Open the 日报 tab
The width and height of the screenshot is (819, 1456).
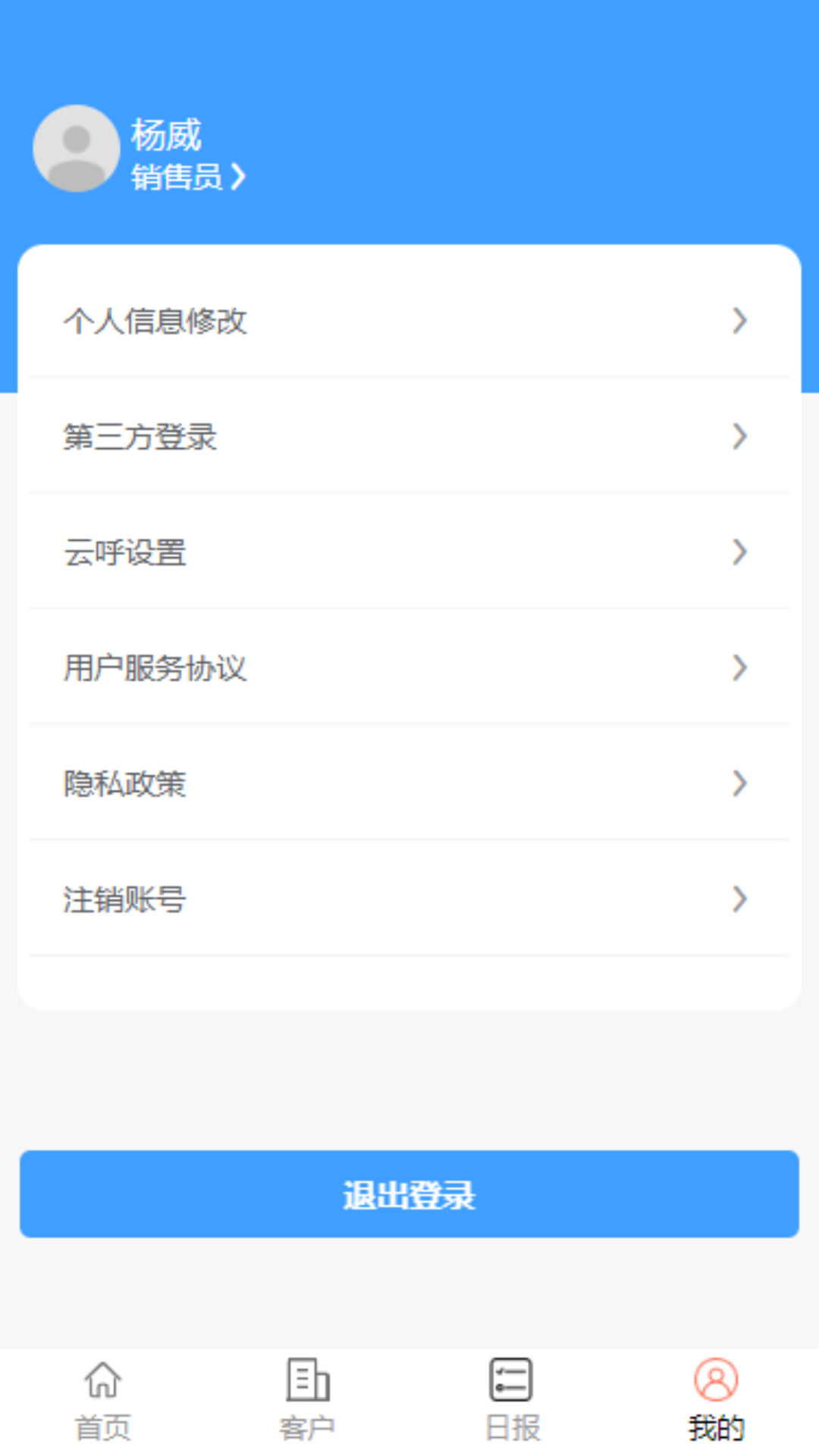tap(512, 1401)
